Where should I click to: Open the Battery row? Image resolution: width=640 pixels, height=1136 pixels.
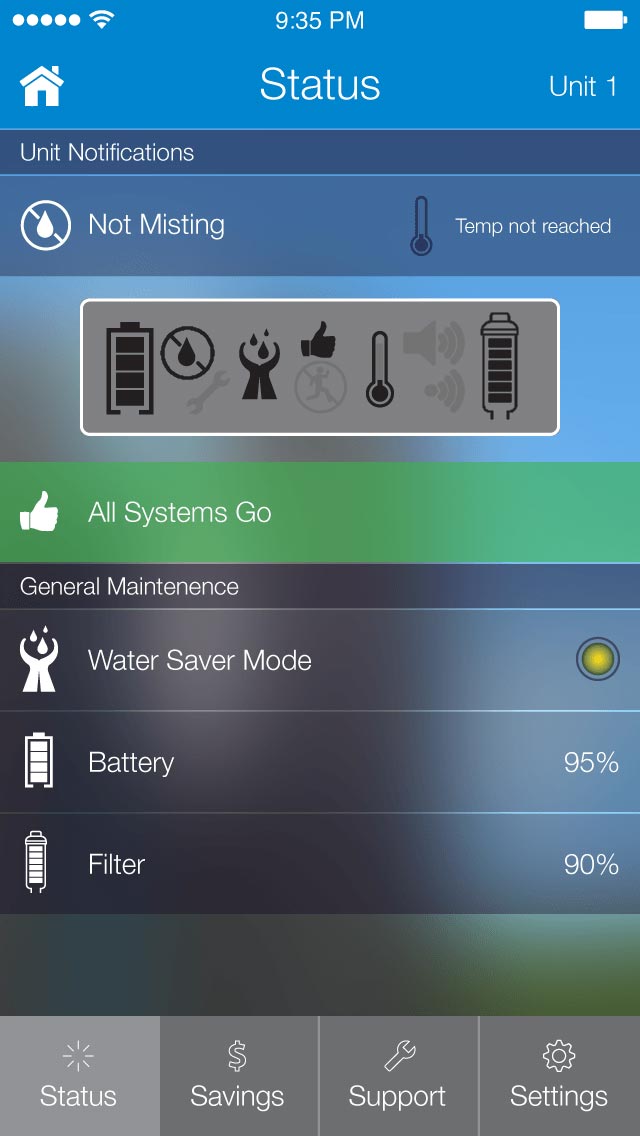pyautogui.click(x=320, y=762)
